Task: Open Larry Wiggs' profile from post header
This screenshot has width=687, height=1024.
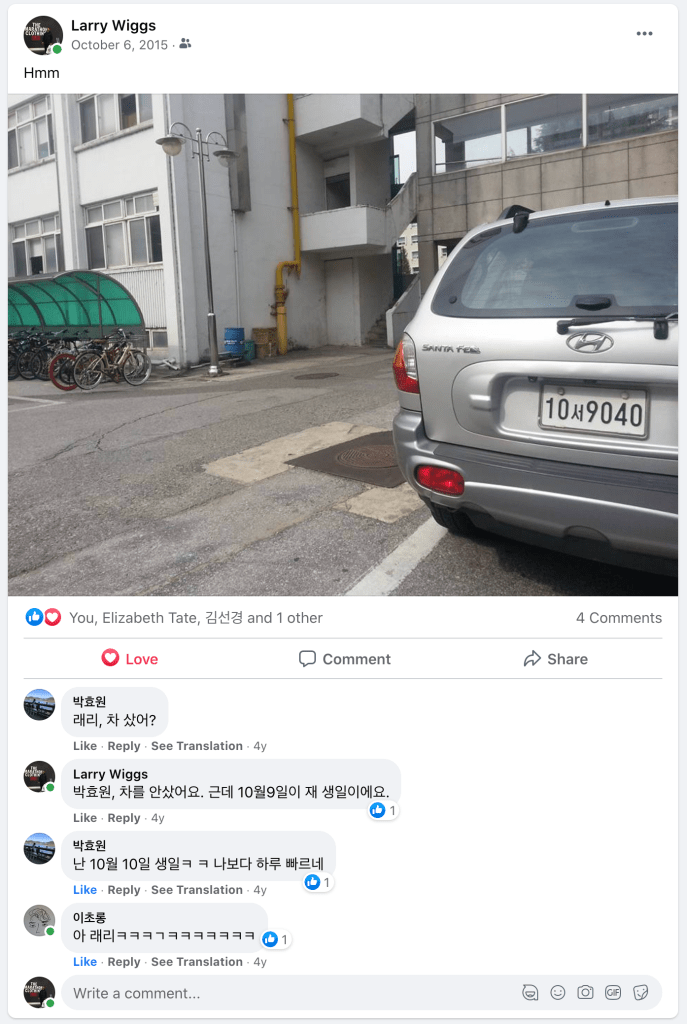Action: (113, 26)
